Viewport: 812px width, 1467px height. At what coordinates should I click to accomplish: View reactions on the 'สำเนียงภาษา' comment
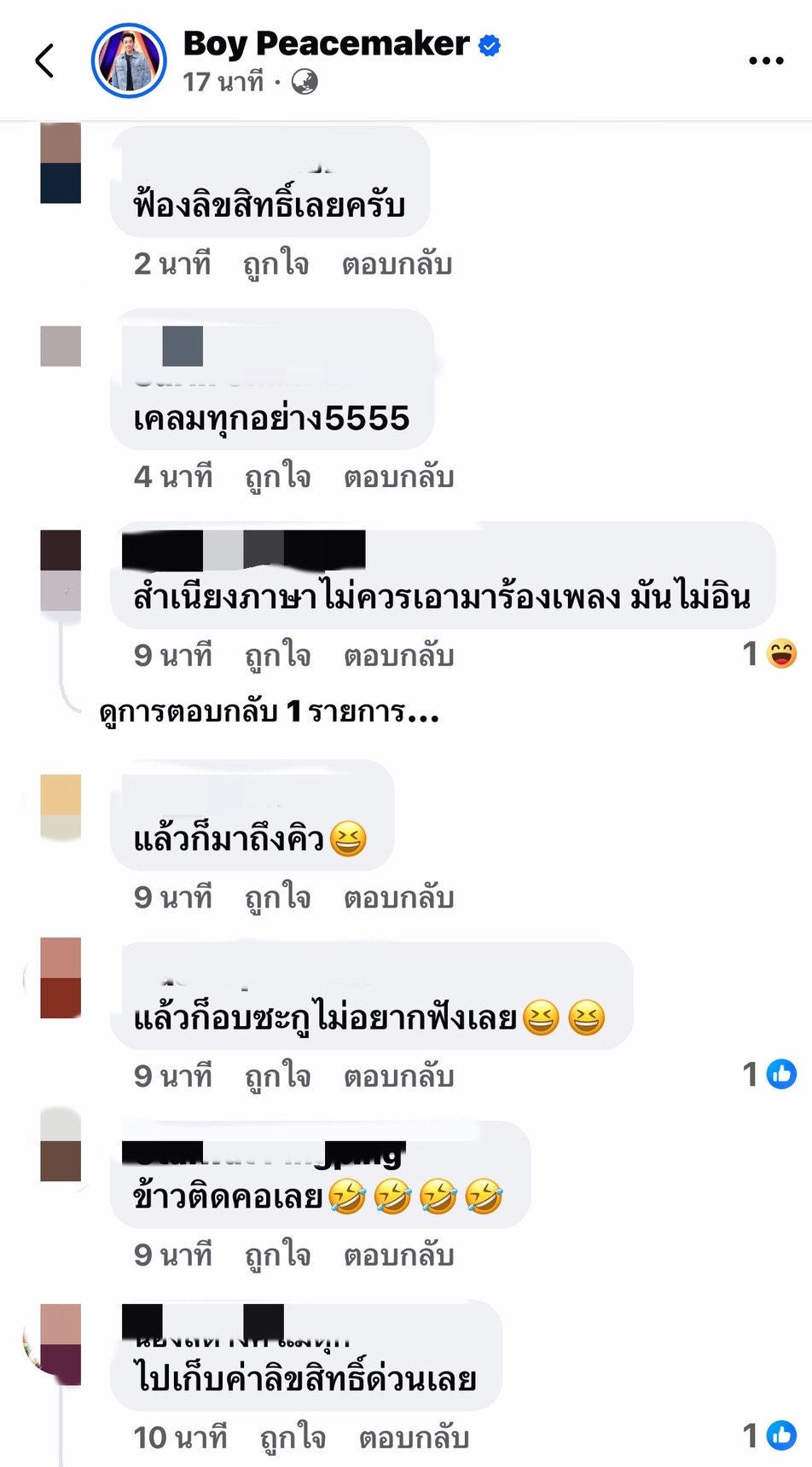[770, 654]
